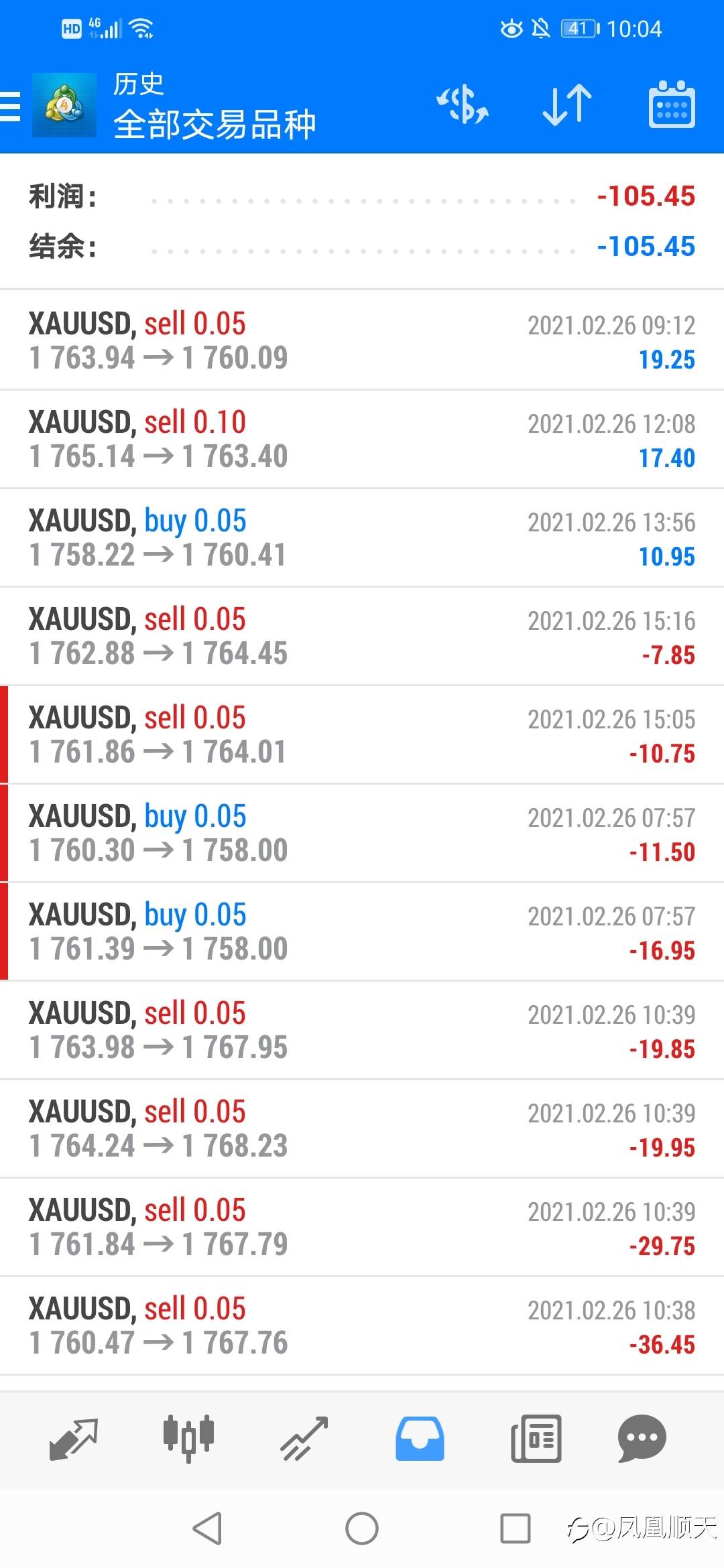The image size is (724, 1568).
Task: Select the History tab
Action: 420,1438
